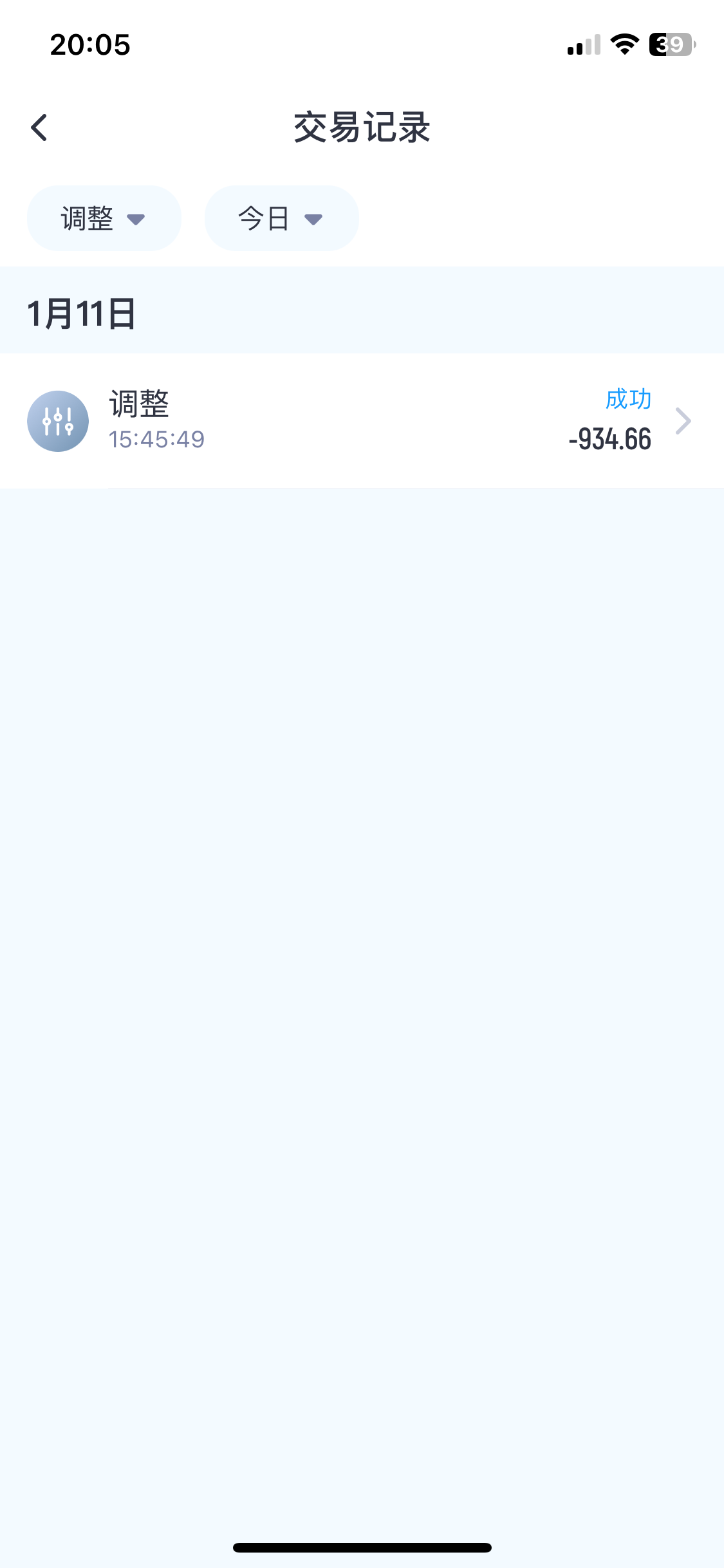
Task: Go back from 交易记录 page
Action: [x=40, y=127]
